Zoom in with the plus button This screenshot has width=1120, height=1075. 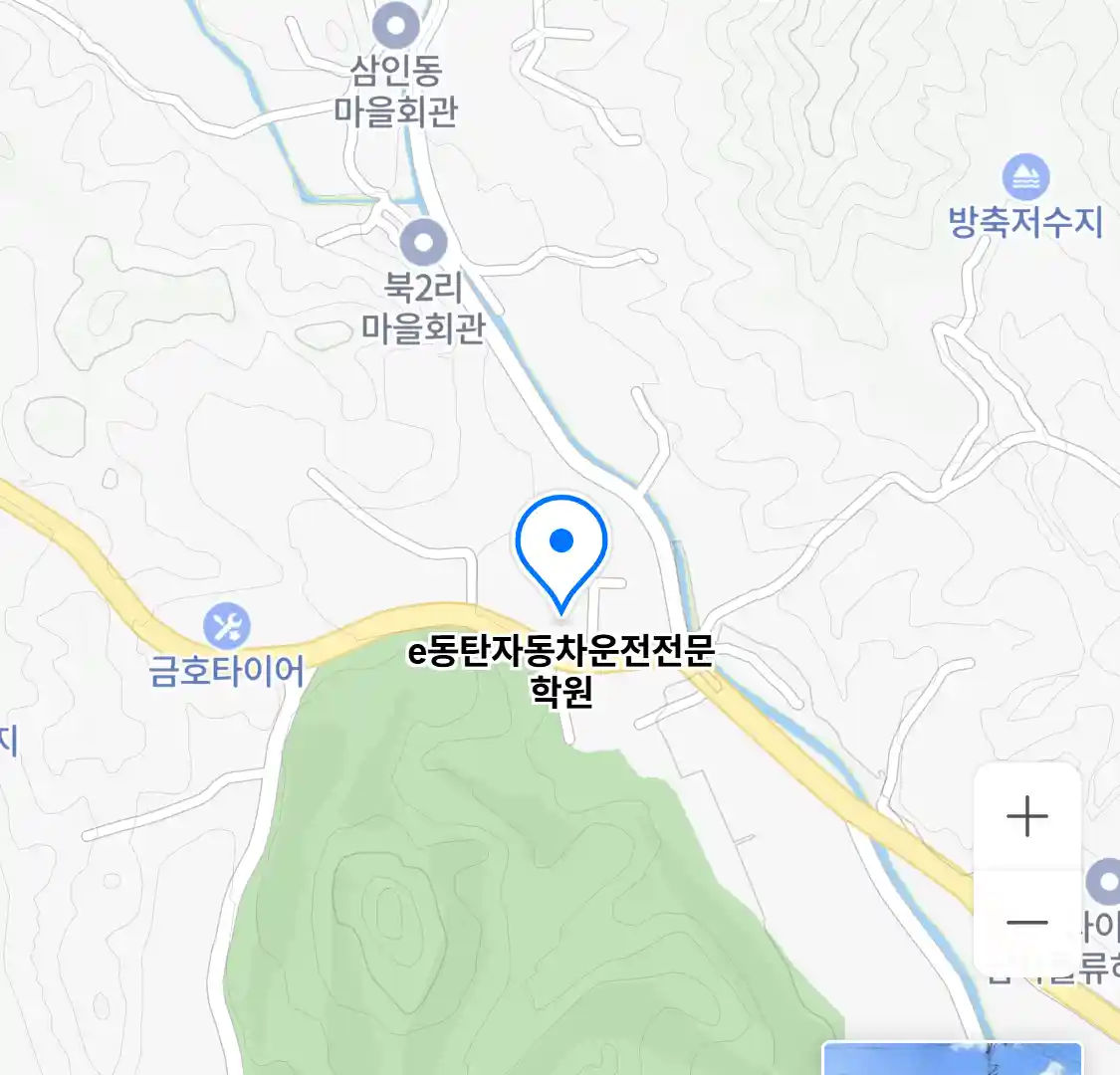(x=1026, y=817)
